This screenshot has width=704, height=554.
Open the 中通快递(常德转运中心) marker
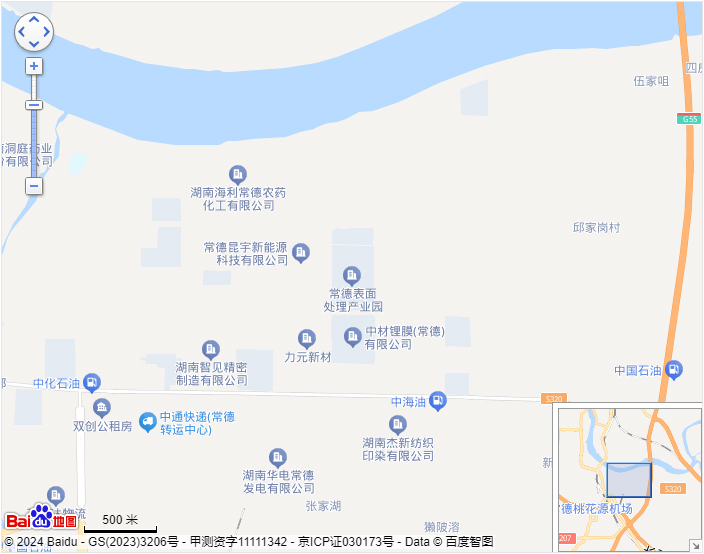click(x=148, y=422)
